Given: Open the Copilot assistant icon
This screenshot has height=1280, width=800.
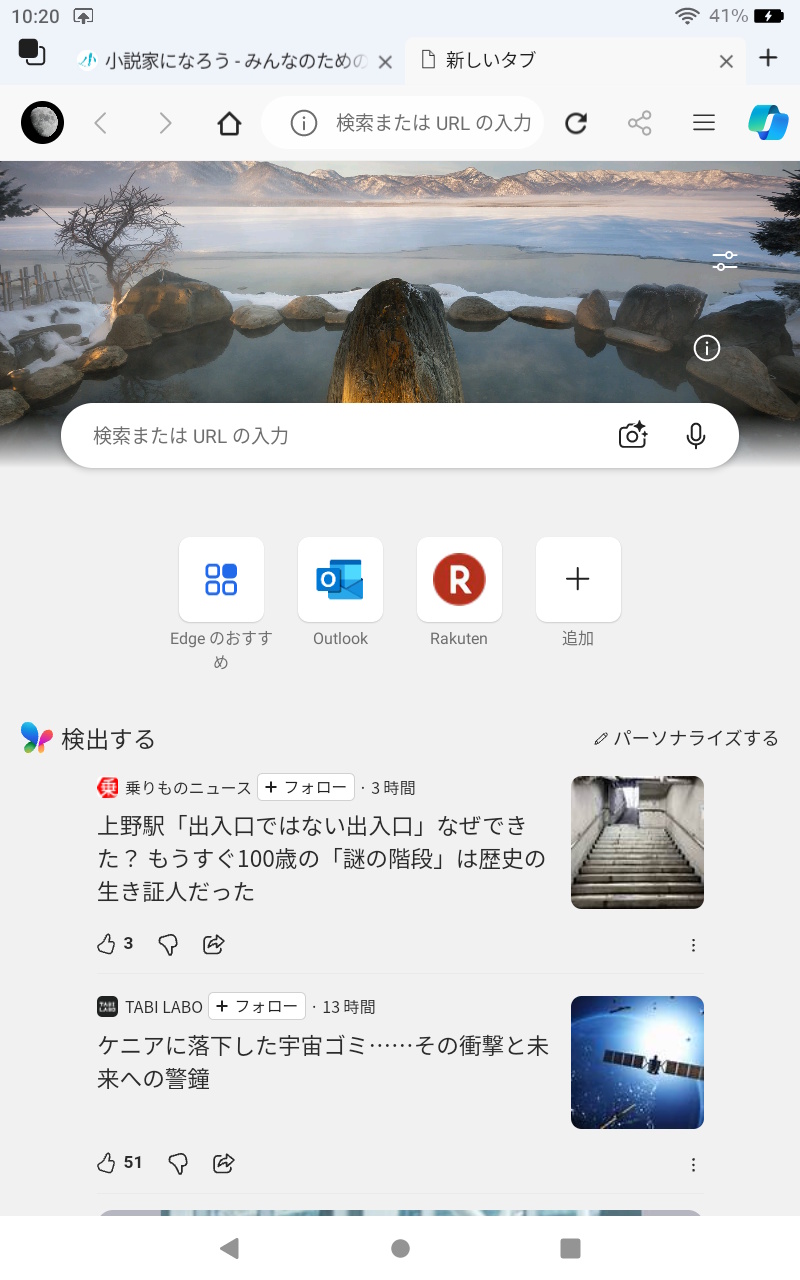Looking at the screenshot, I should pos(766,122).
